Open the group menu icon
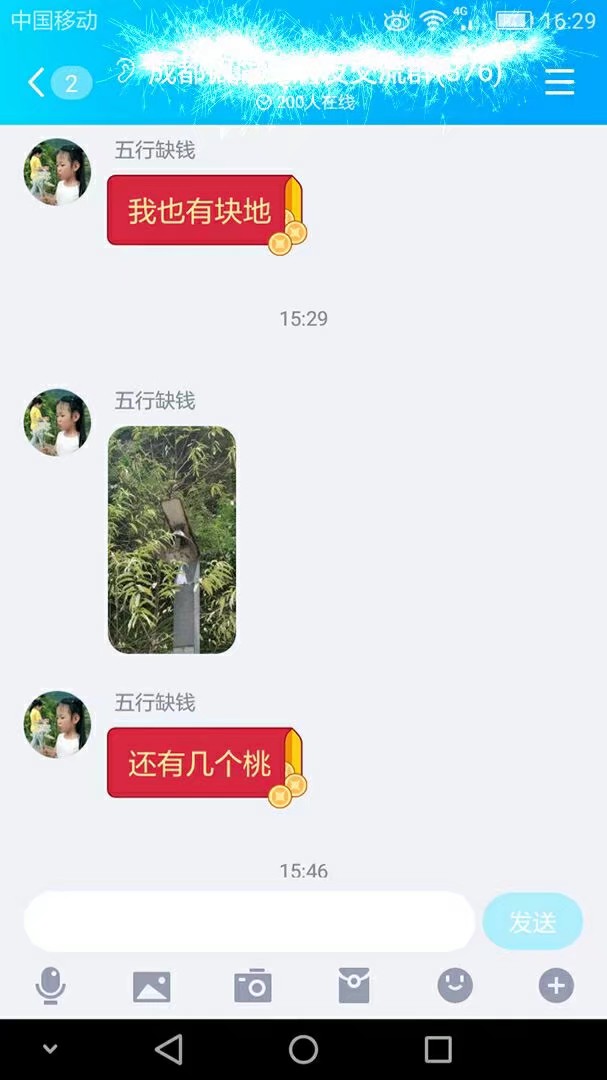The height and width of the screenshot is (1080, 607). tap(559, 82)
